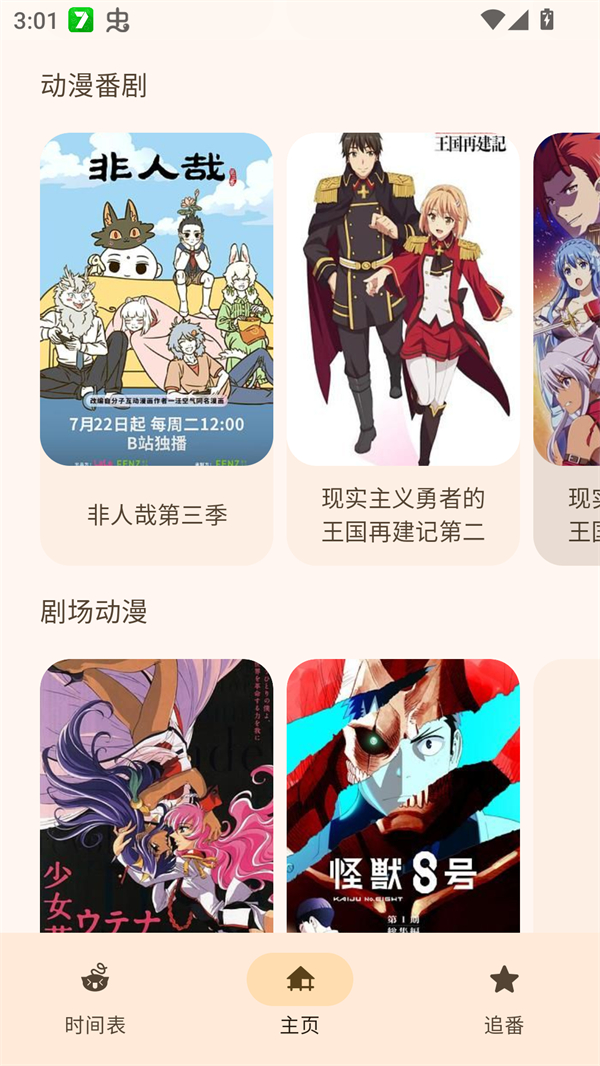Image resolution: width=600 pixels, height=1066 pixels.
Task: Open the 少女ウテナ theatrical anime poster
Action: coord(156,795)
